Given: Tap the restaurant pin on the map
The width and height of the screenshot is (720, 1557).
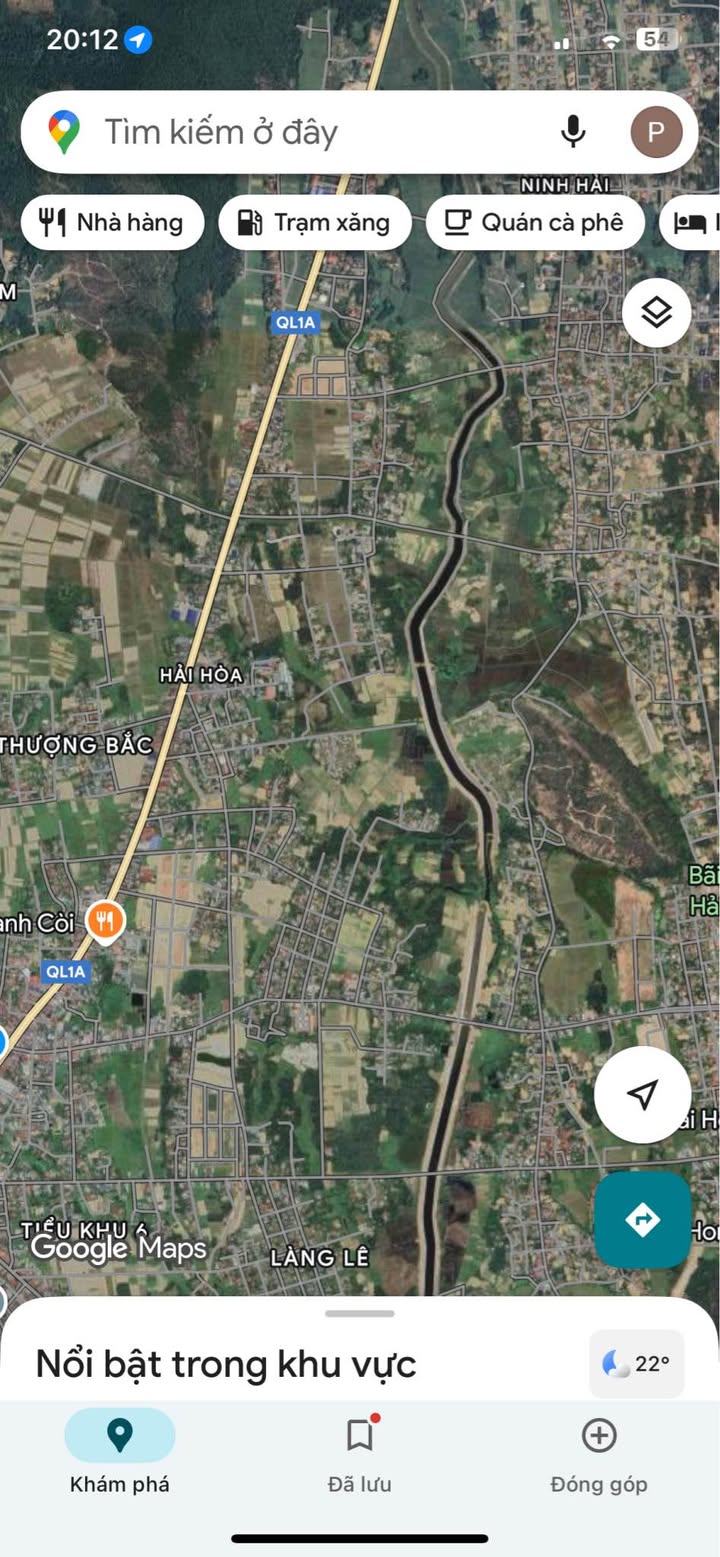Looking at the screenshot, I should pyautogui.click(x=105, y=919).
